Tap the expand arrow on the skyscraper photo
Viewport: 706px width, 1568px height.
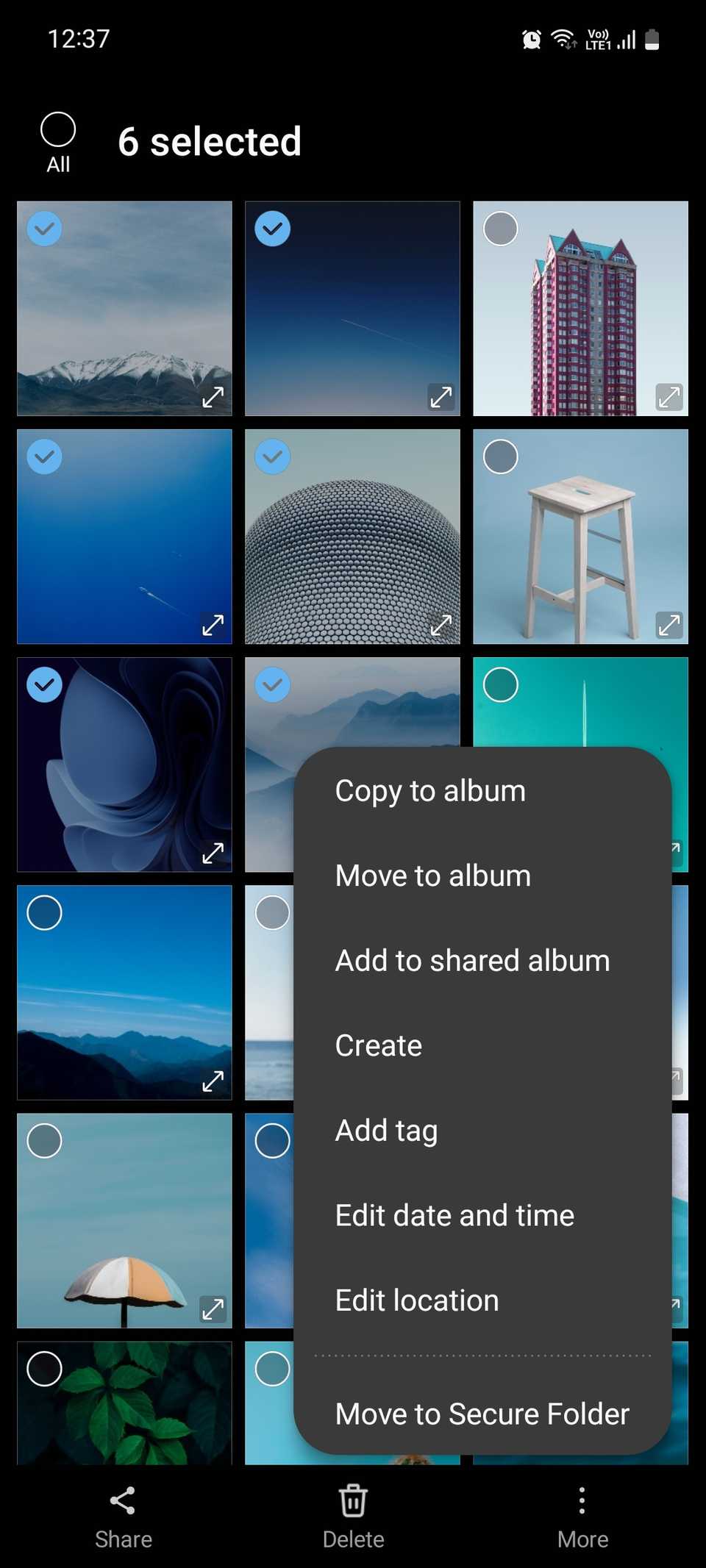[x=668, y=398]
